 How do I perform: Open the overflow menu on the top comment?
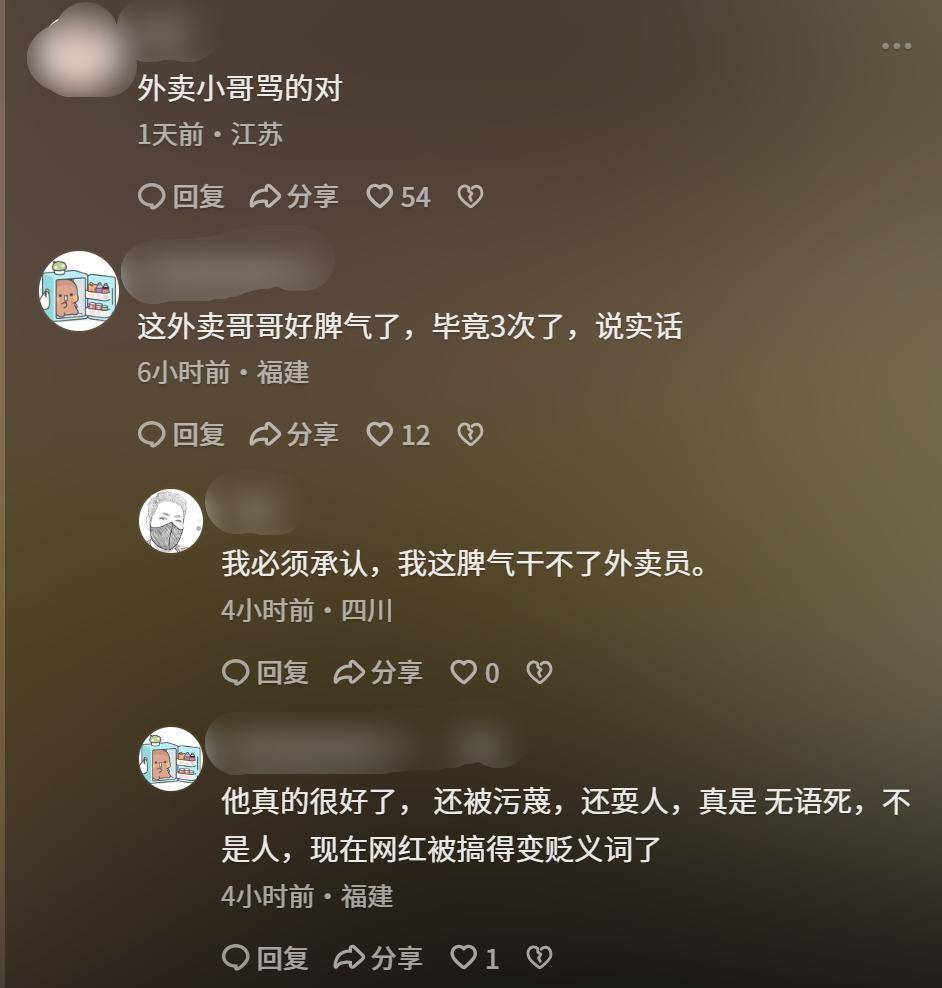click(x=896, y=46)
